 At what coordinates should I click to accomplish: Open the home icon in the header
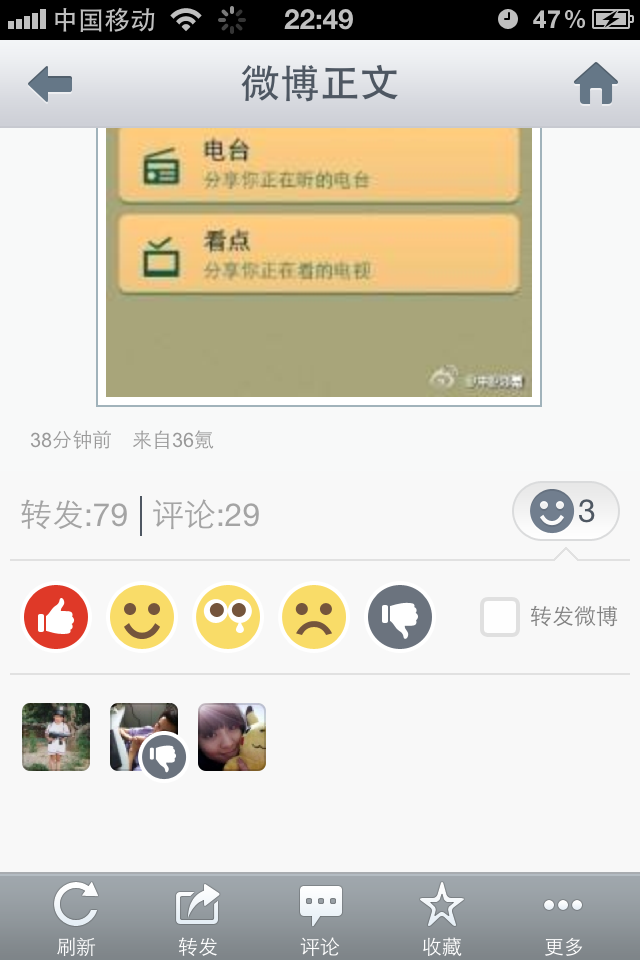[595, 84]
